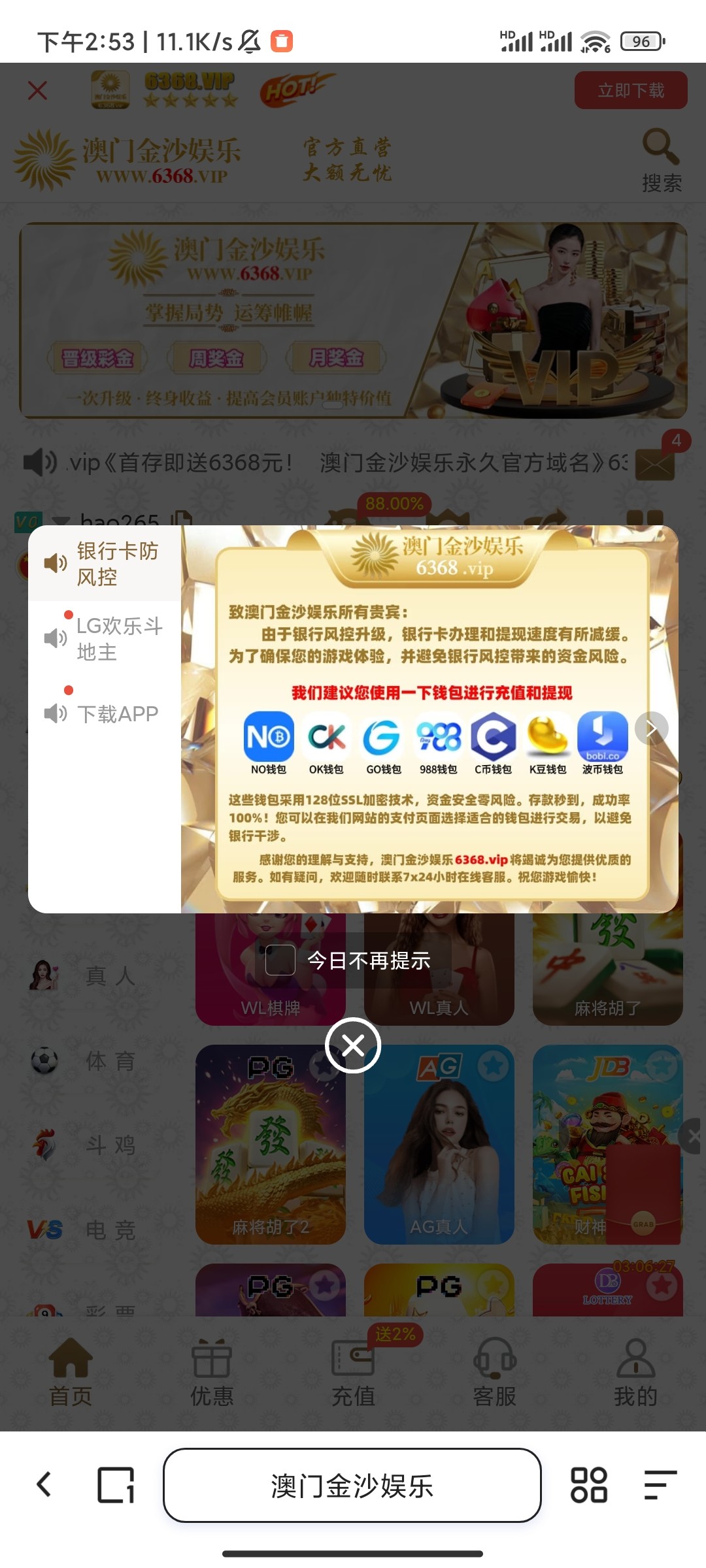Switch to the 电竞 esports category
This screenshot has width=706, height=1568.
99,1230
